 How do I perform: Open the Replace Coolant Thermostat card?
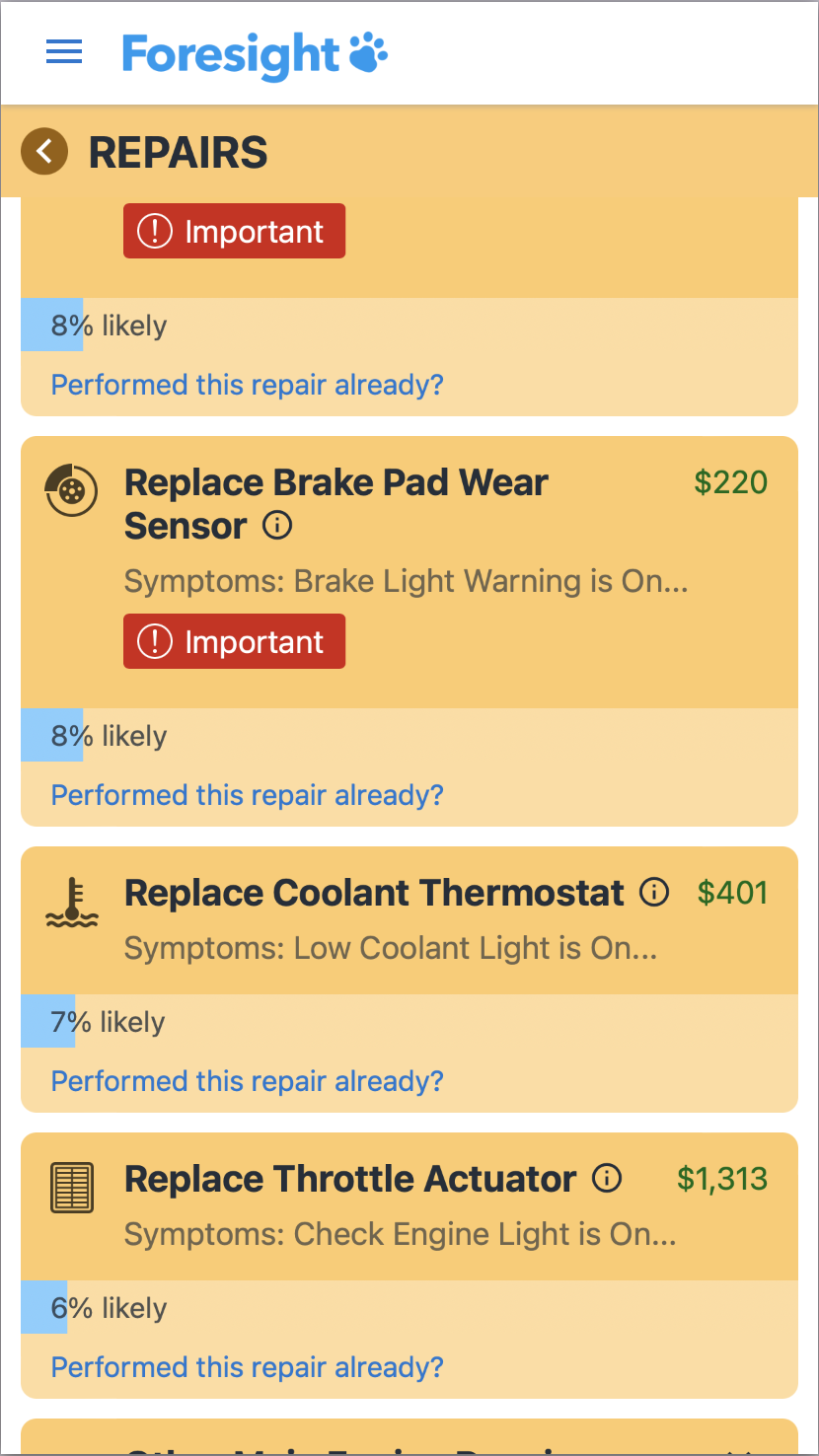pyautogui.click(x=409, y=920)
